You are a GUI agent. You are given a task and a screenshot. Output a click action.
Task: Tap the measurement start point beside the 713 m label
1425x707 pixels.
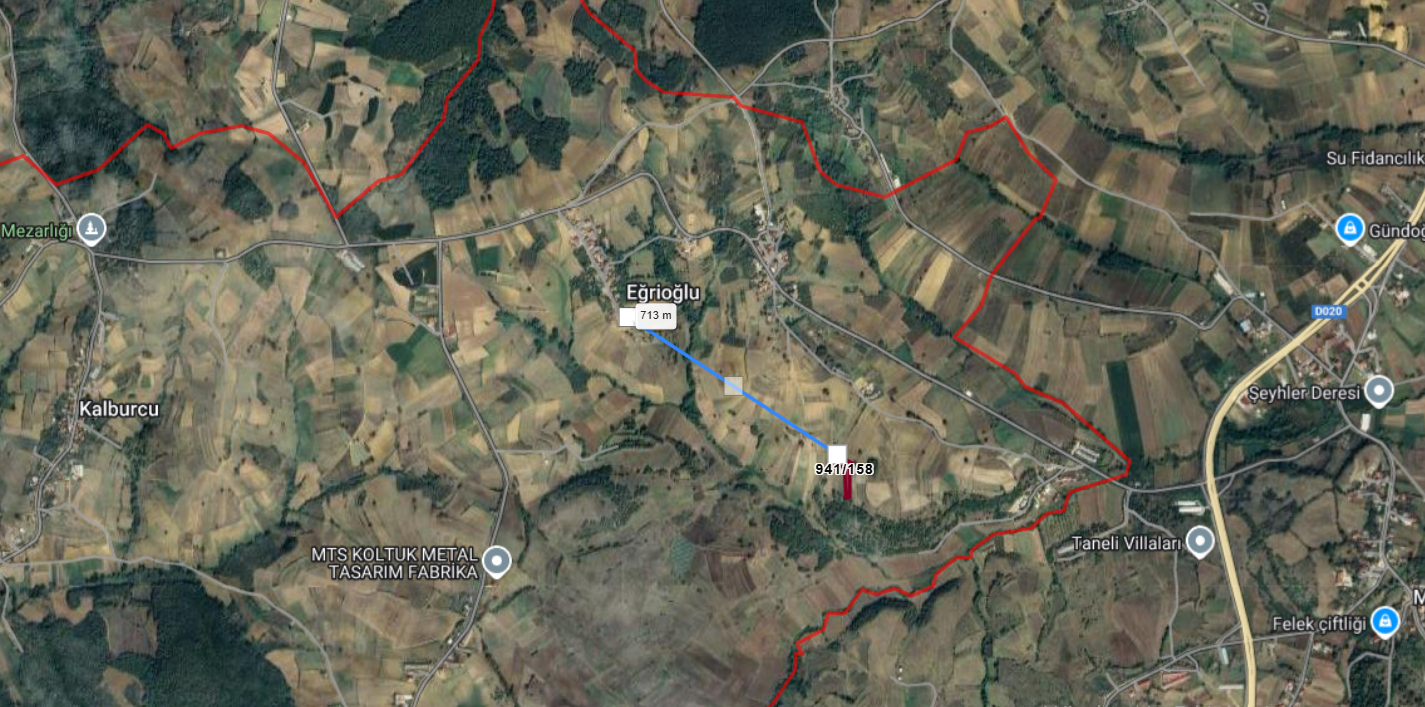(627, 317)
